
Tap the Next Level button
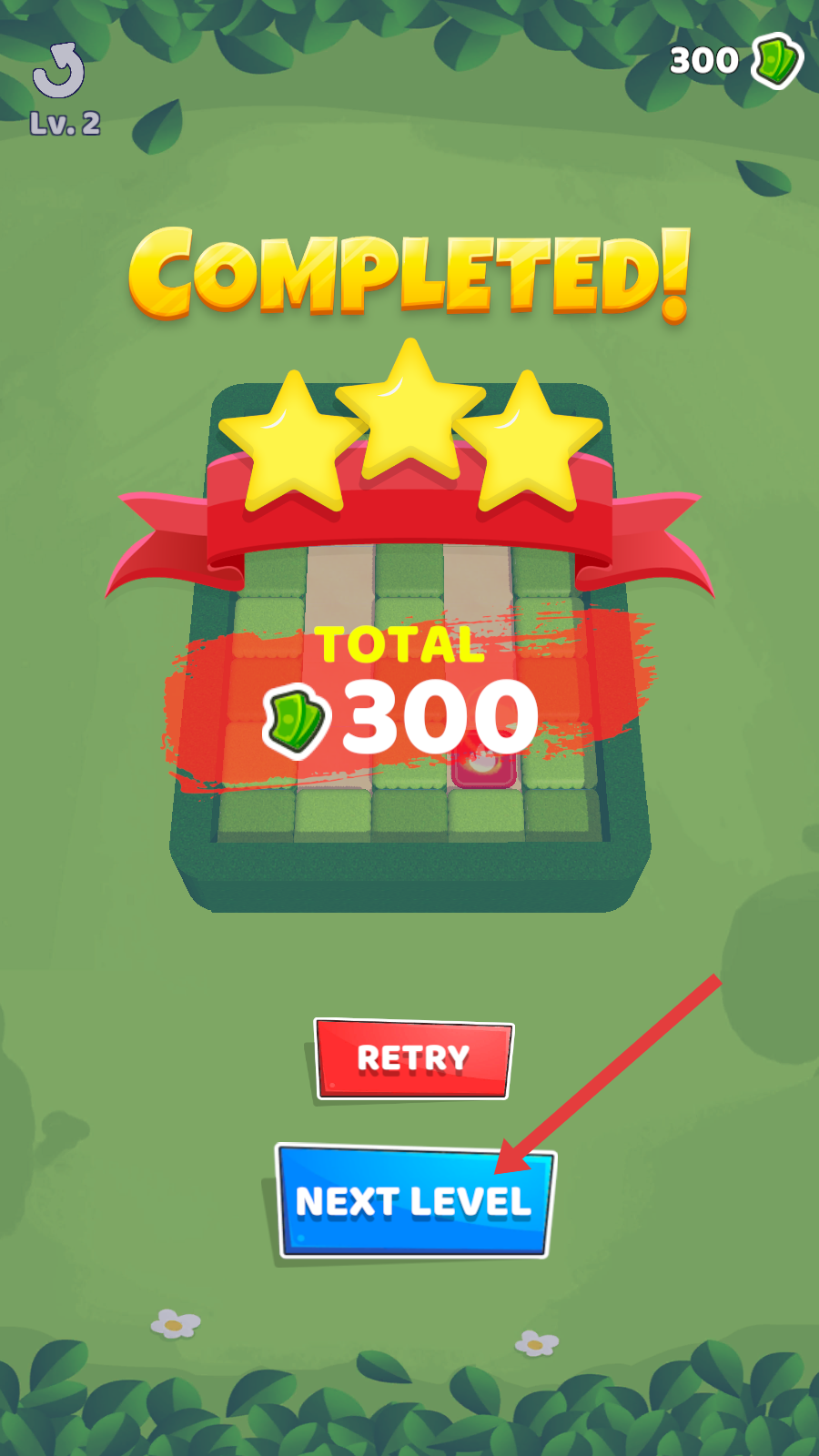click(415, 1201)
